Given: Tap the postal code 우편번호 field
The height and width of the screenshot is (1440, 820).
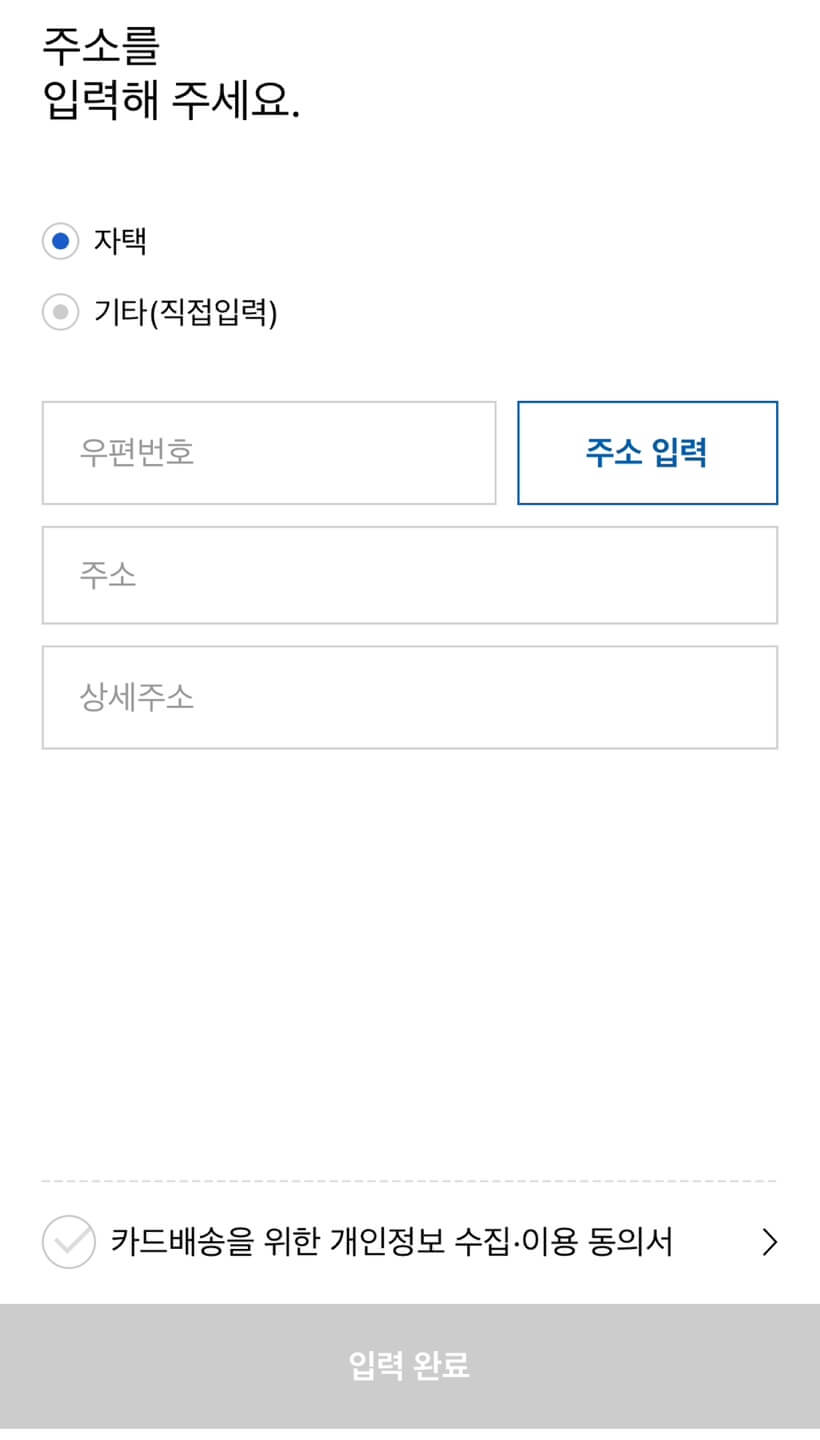Looking at the screenshot, I should point(268,452).
